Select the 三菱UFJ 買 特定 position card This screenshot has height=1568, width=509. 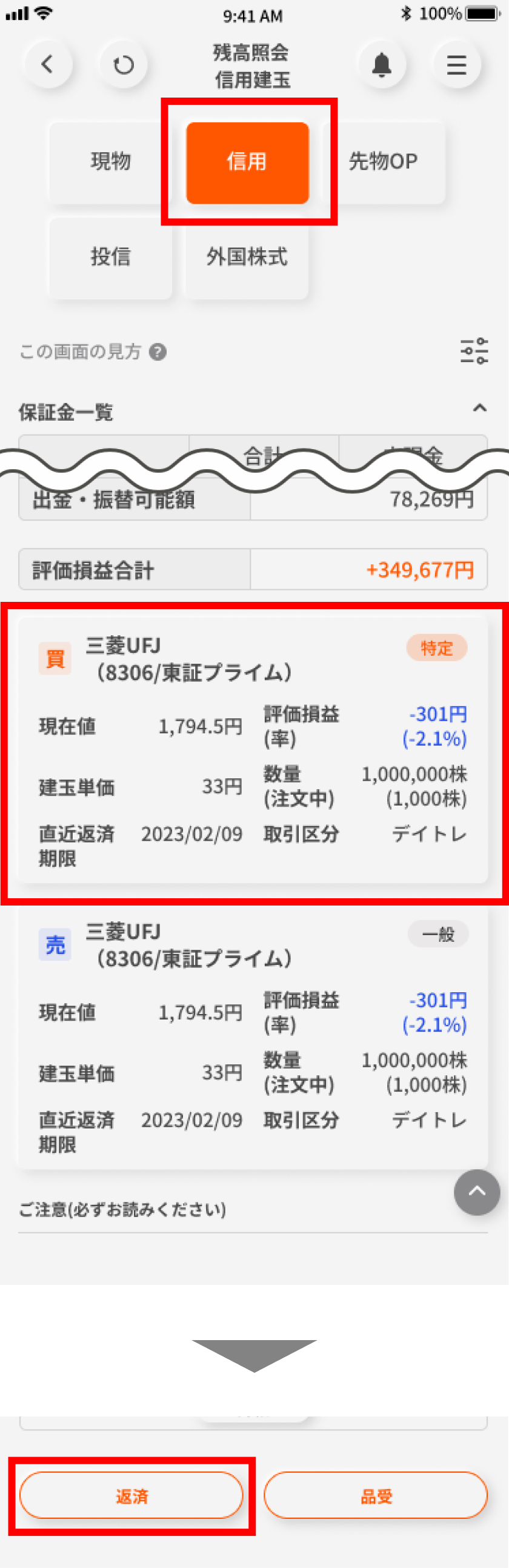(253, 750)
